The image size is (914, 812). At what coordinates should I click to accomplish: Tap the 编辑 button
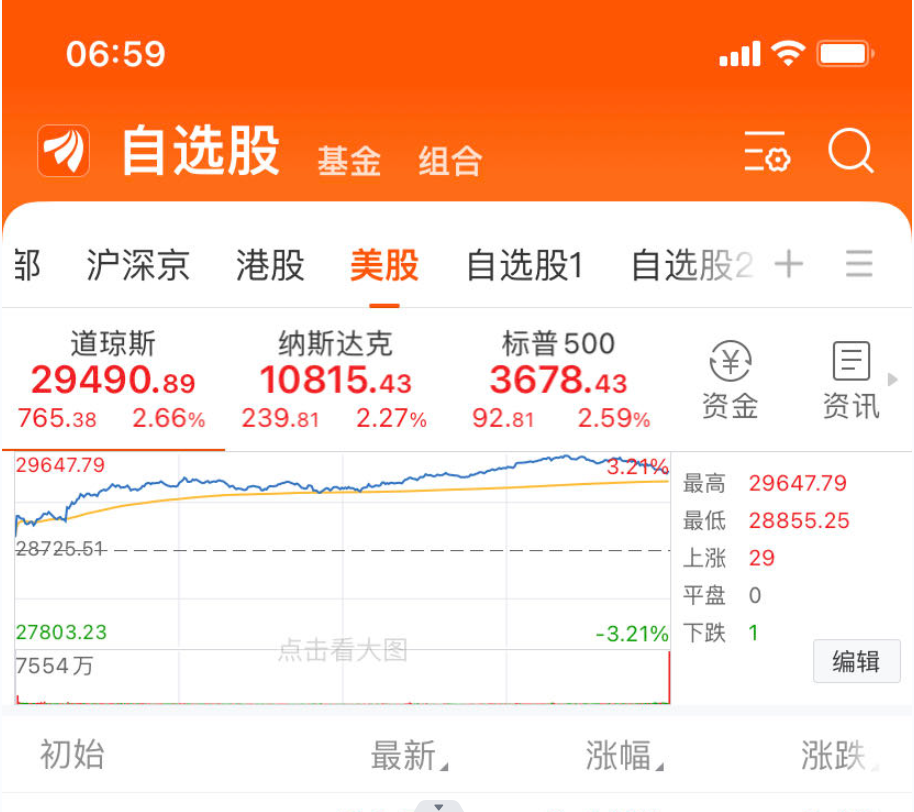point(856,662)
